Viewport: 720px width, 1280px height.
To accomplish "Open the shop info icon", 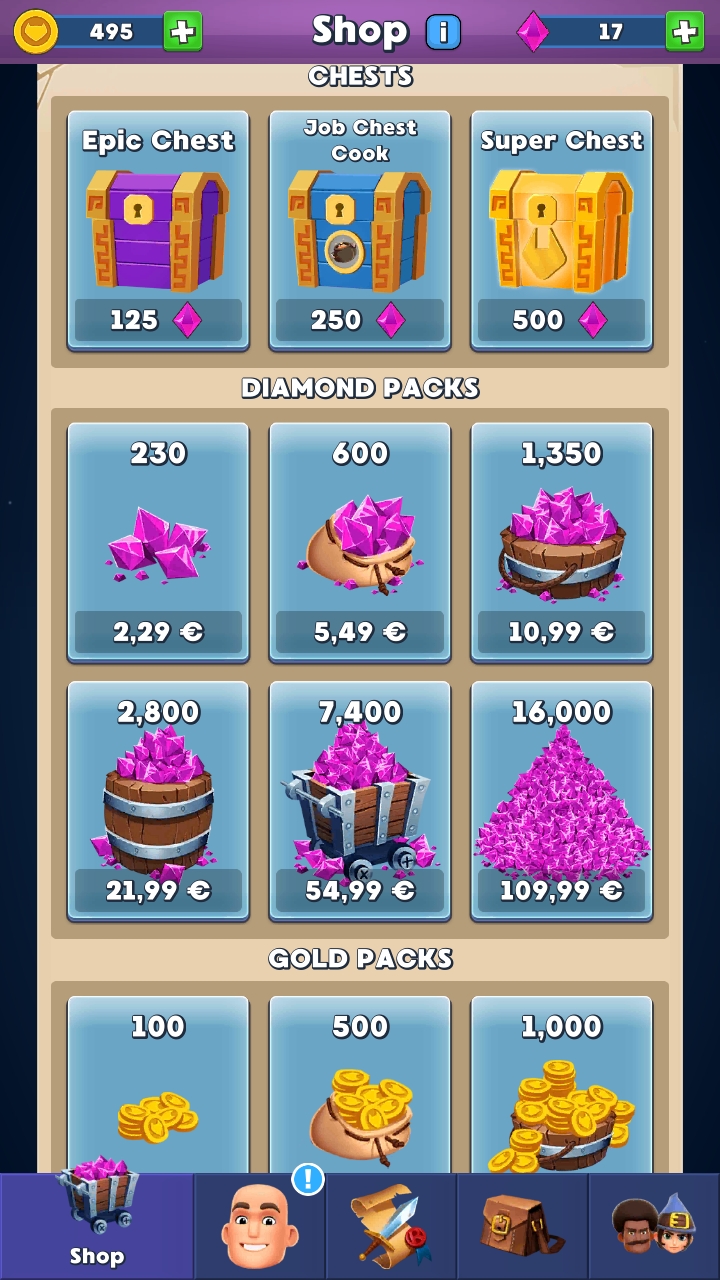I will pos(443,32).
